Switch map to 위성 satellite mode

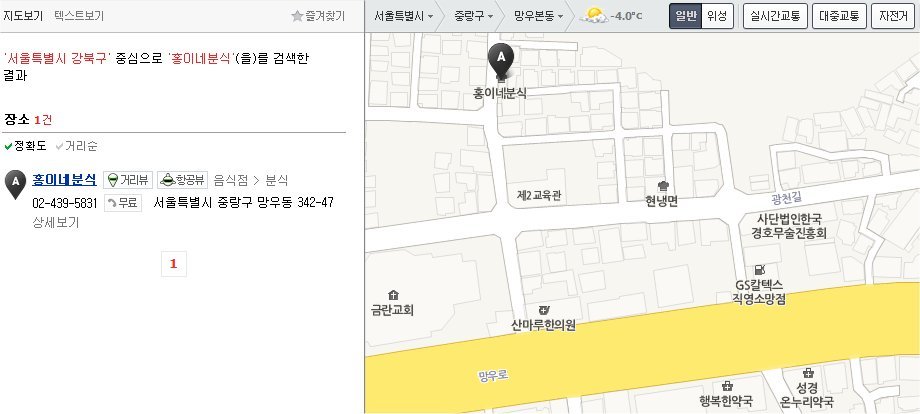tap(718, 16)
